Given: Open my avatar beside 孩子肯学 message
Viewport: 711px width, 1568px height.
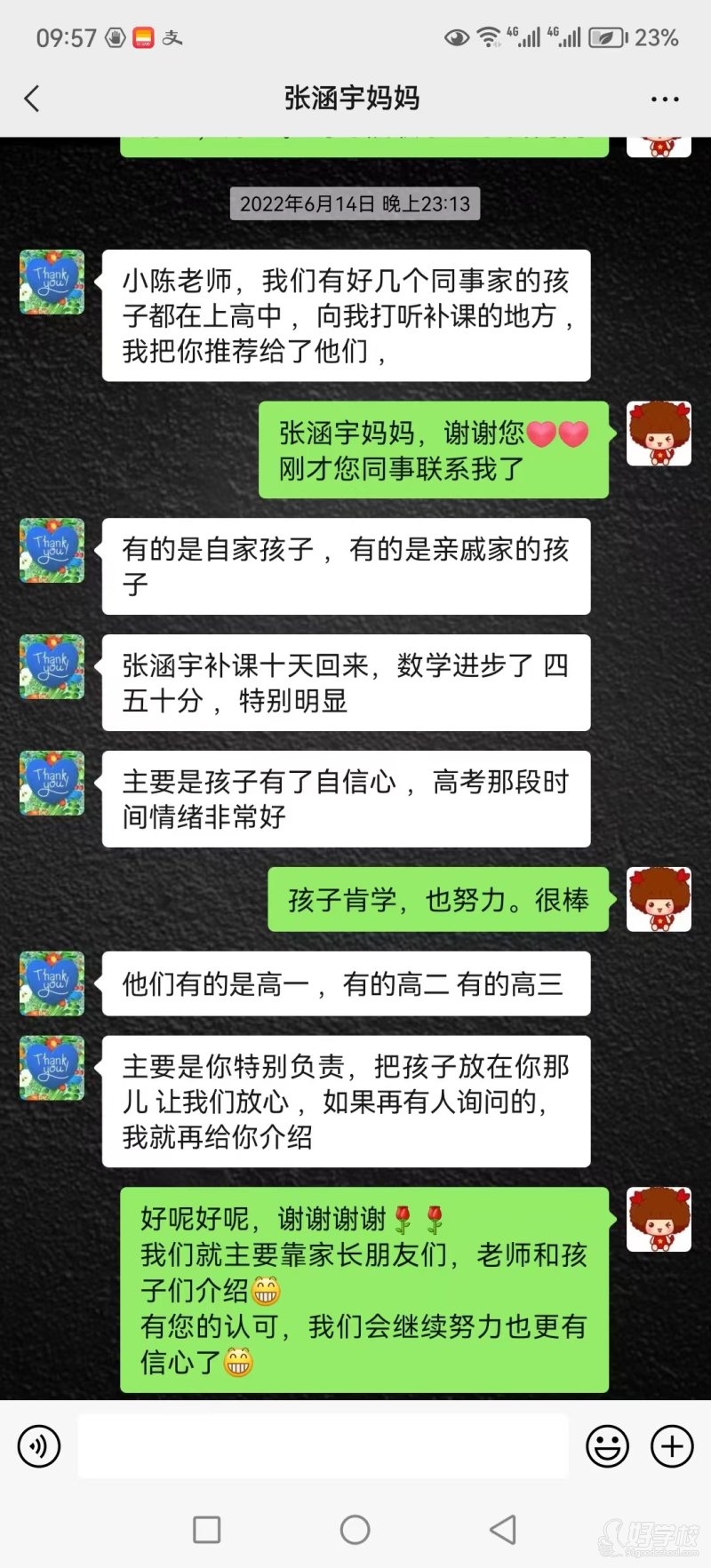Looking at the screenshot, I should [659, 899].
